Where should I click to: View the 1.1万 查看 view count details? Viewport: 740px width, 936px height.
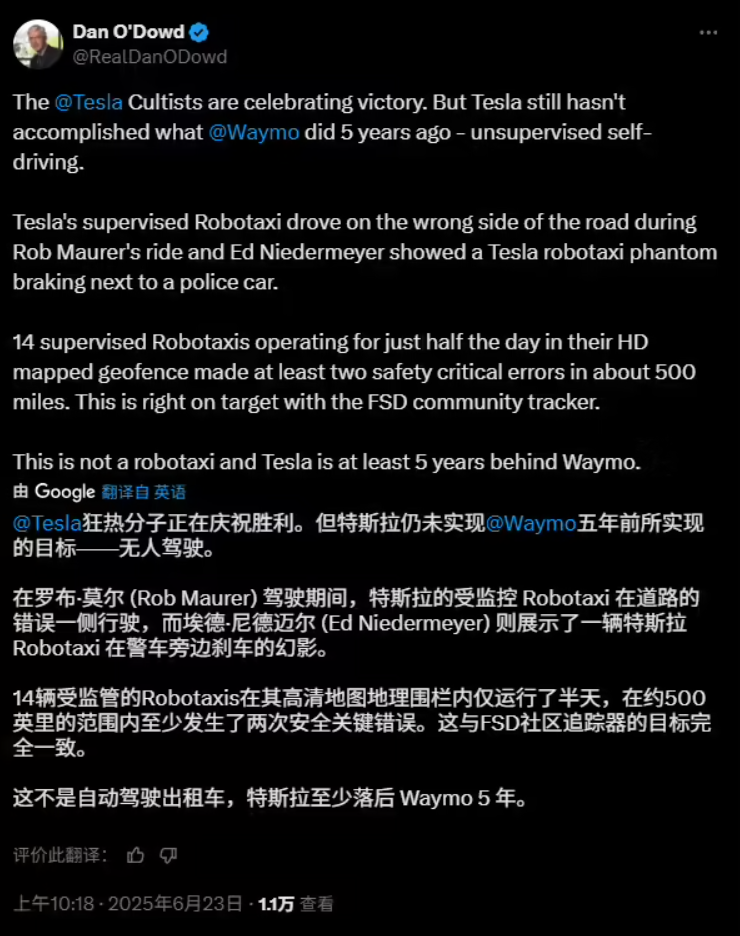coord(296,904)
